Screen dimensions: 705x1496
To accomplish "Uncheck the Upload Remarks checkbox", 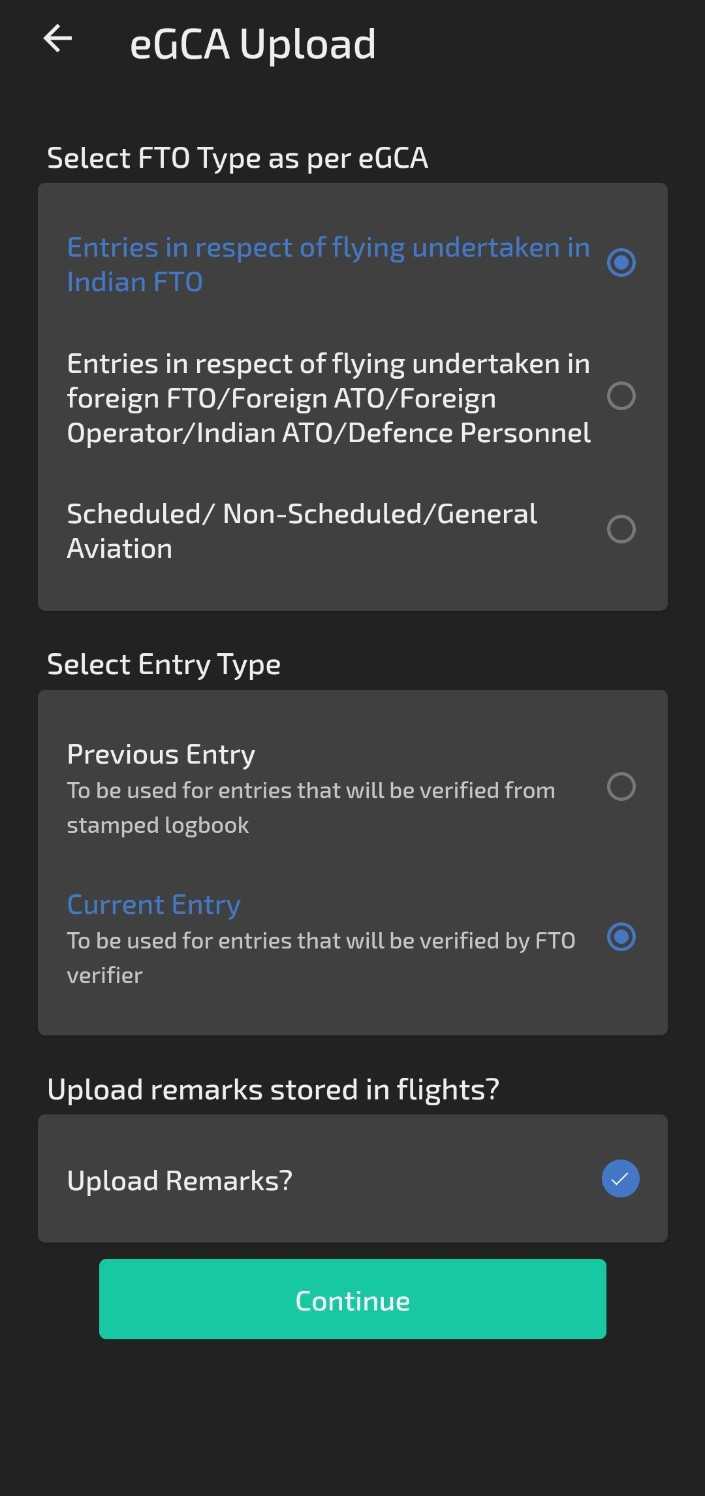I will pyautogui.click(x=620, y=1179).
